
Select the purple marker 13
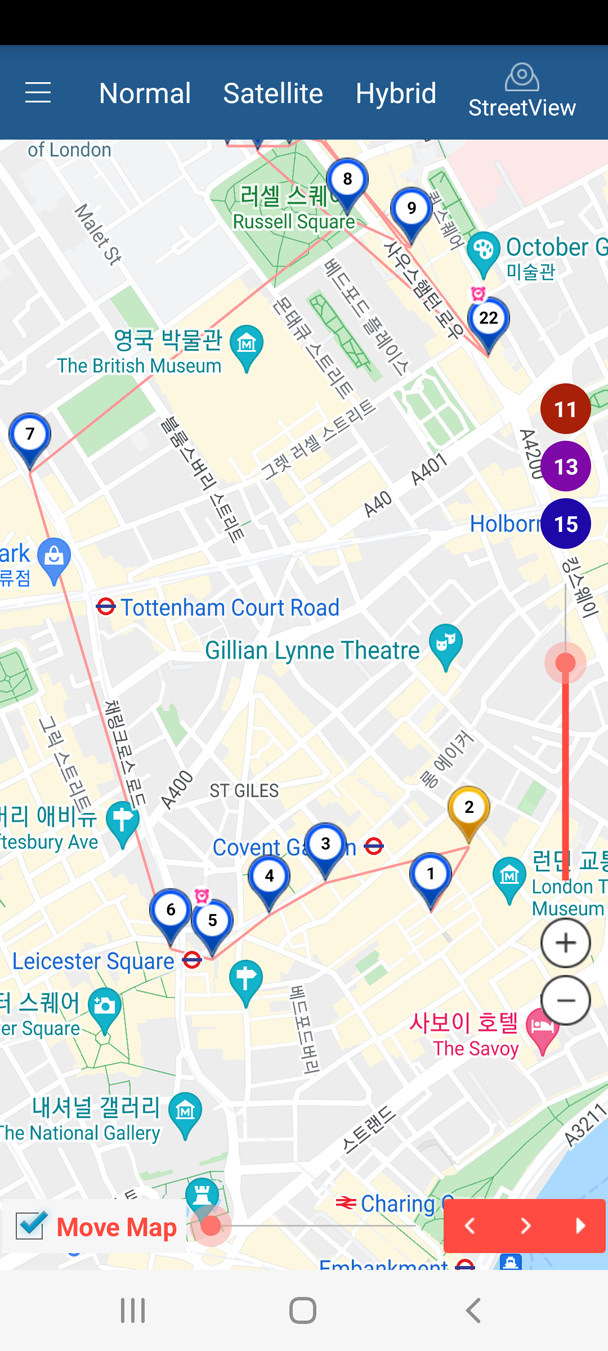(x=566, y=466)
